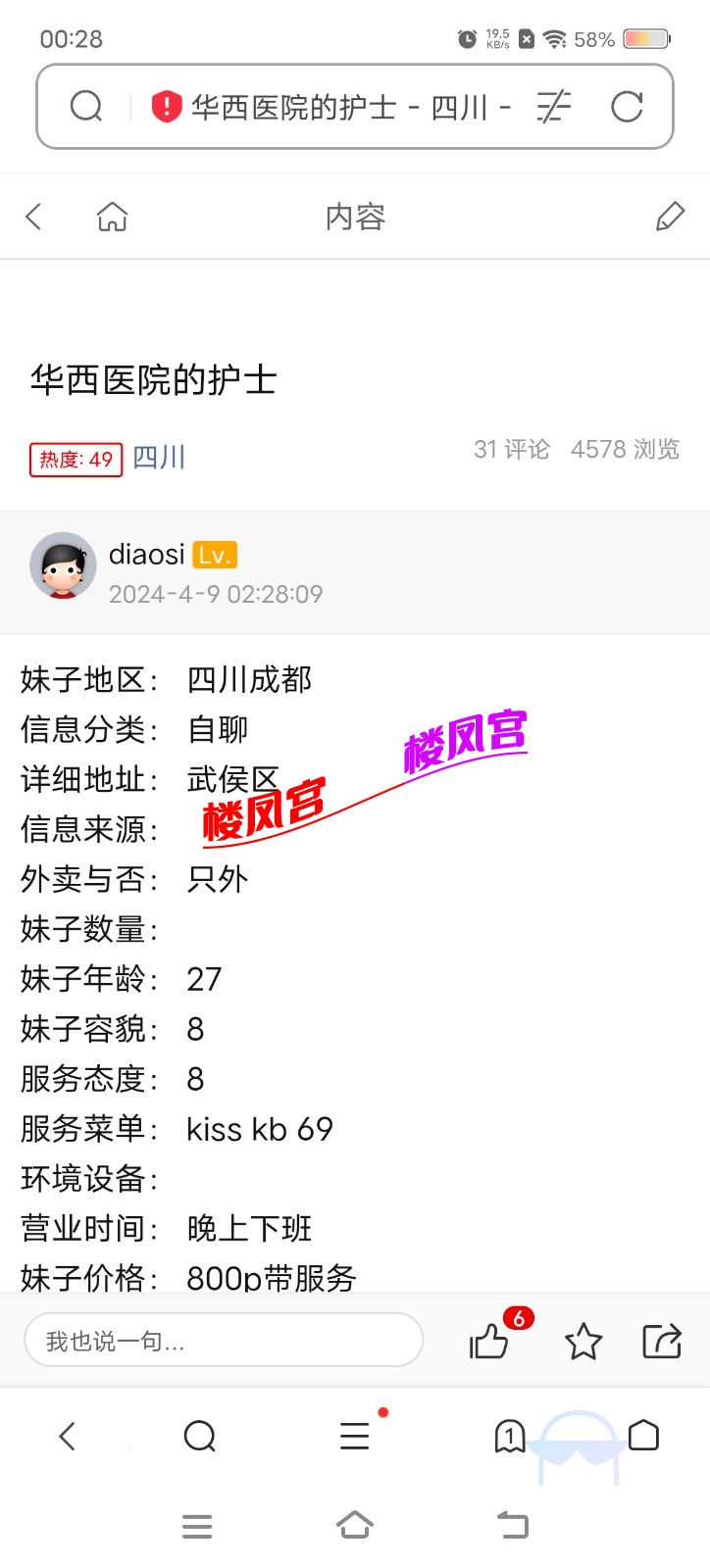Tap diaosi's profile avatar
710x1568 pixels.
coord(63,565)
